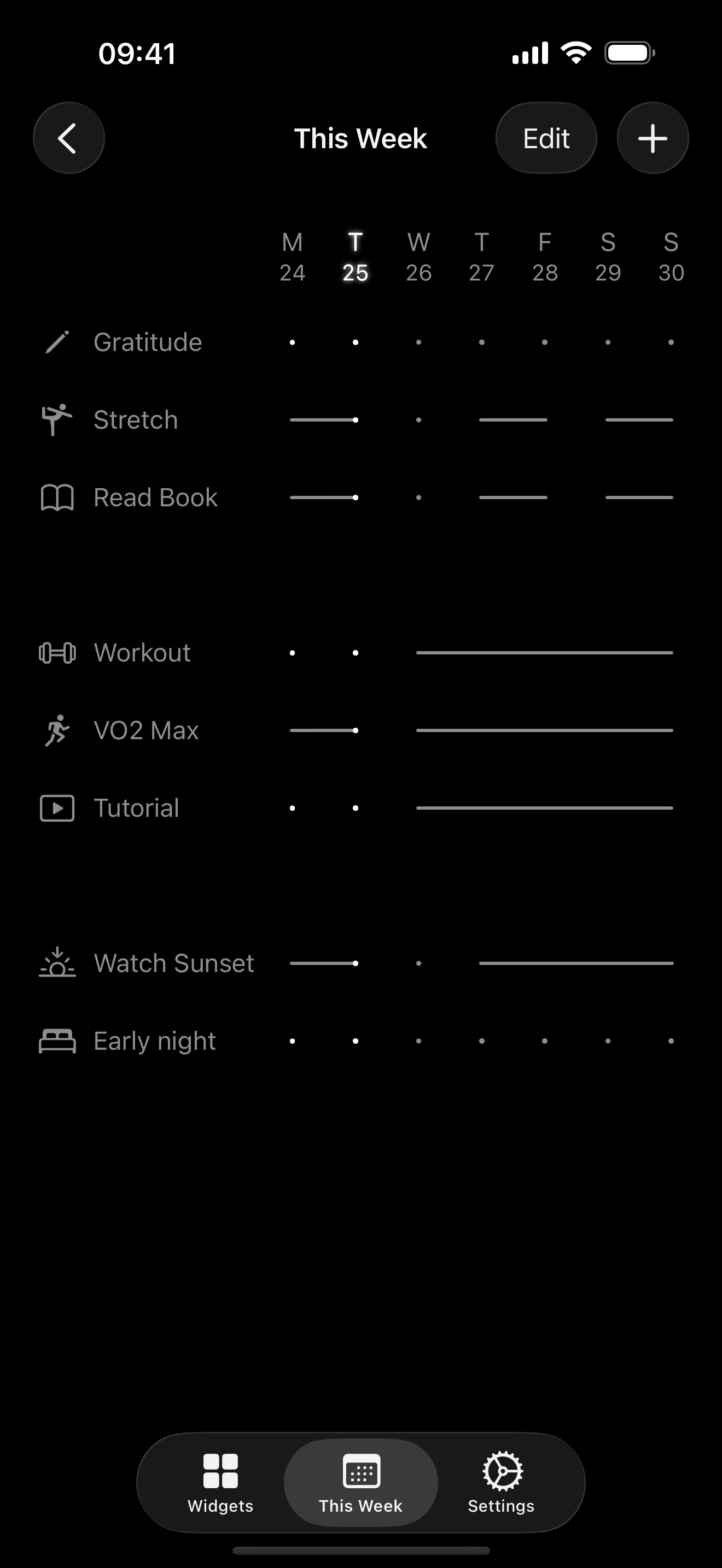The width and height of the screenshot is (722, 1568).
Task: Mark Early night done for Monday 24
Action: point(292,1041)
